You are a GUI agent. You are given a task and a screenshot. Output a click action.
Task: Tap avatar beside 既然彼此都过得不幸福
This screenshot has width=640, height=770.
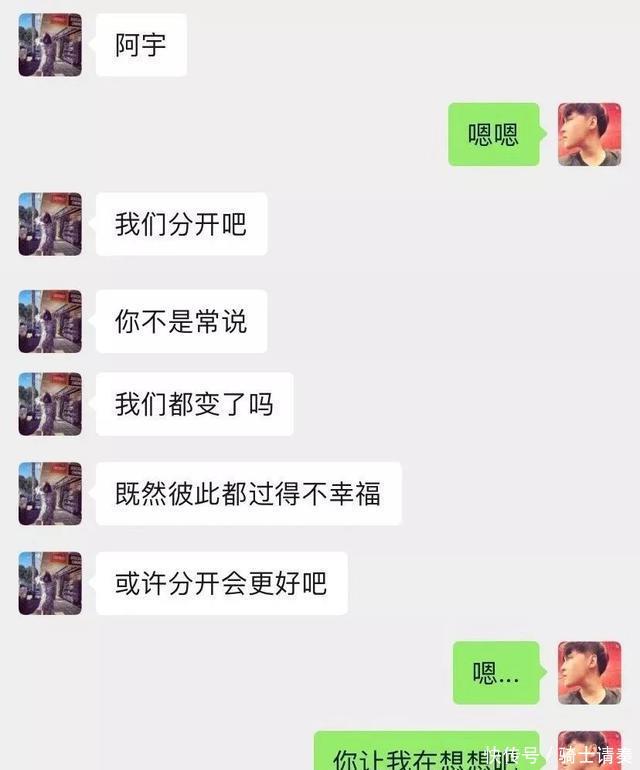coord(50,493)
